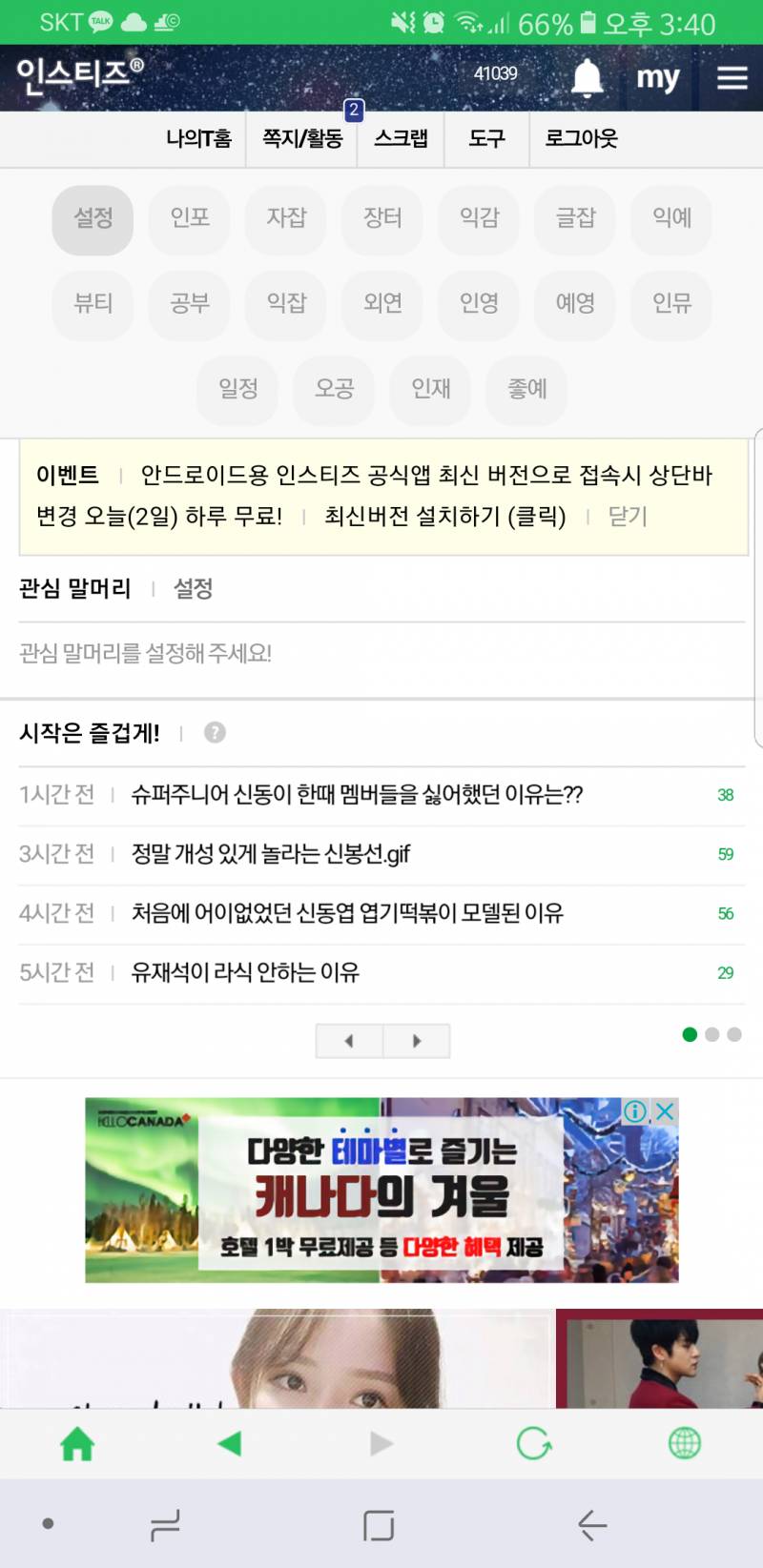The height and width of the screenshot is (1568, 763).
Task: Select the 오공 category bubble
Action: click(334, 391)
